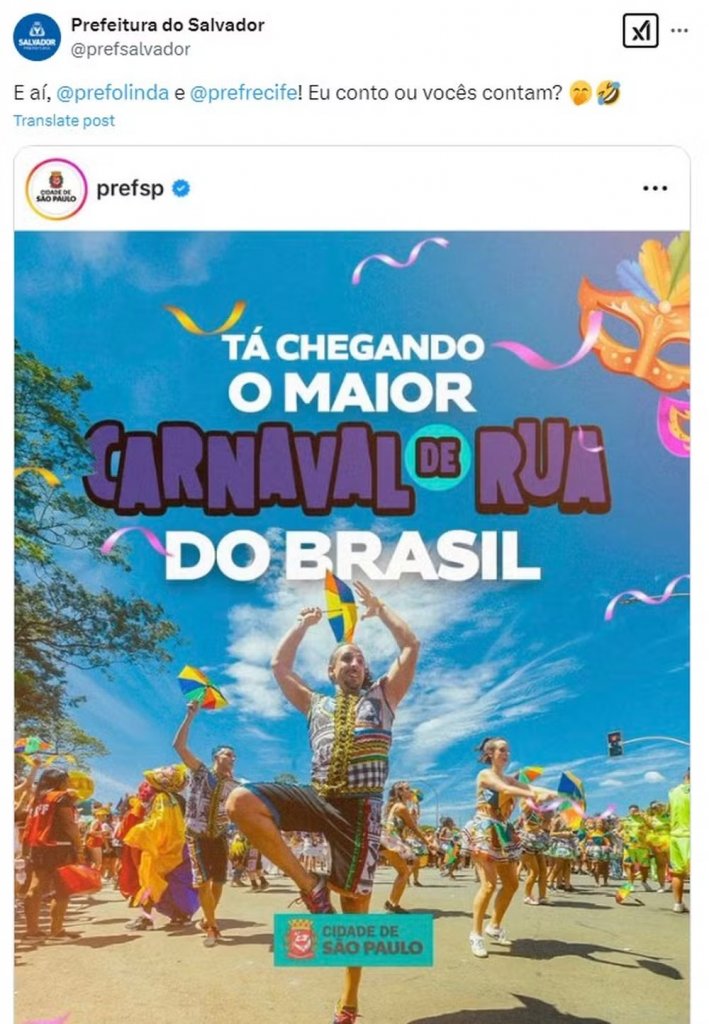Viewport: 709px width, 1024px height.
Task: Open the @prefrecife mention link
Action: (242, 94)
